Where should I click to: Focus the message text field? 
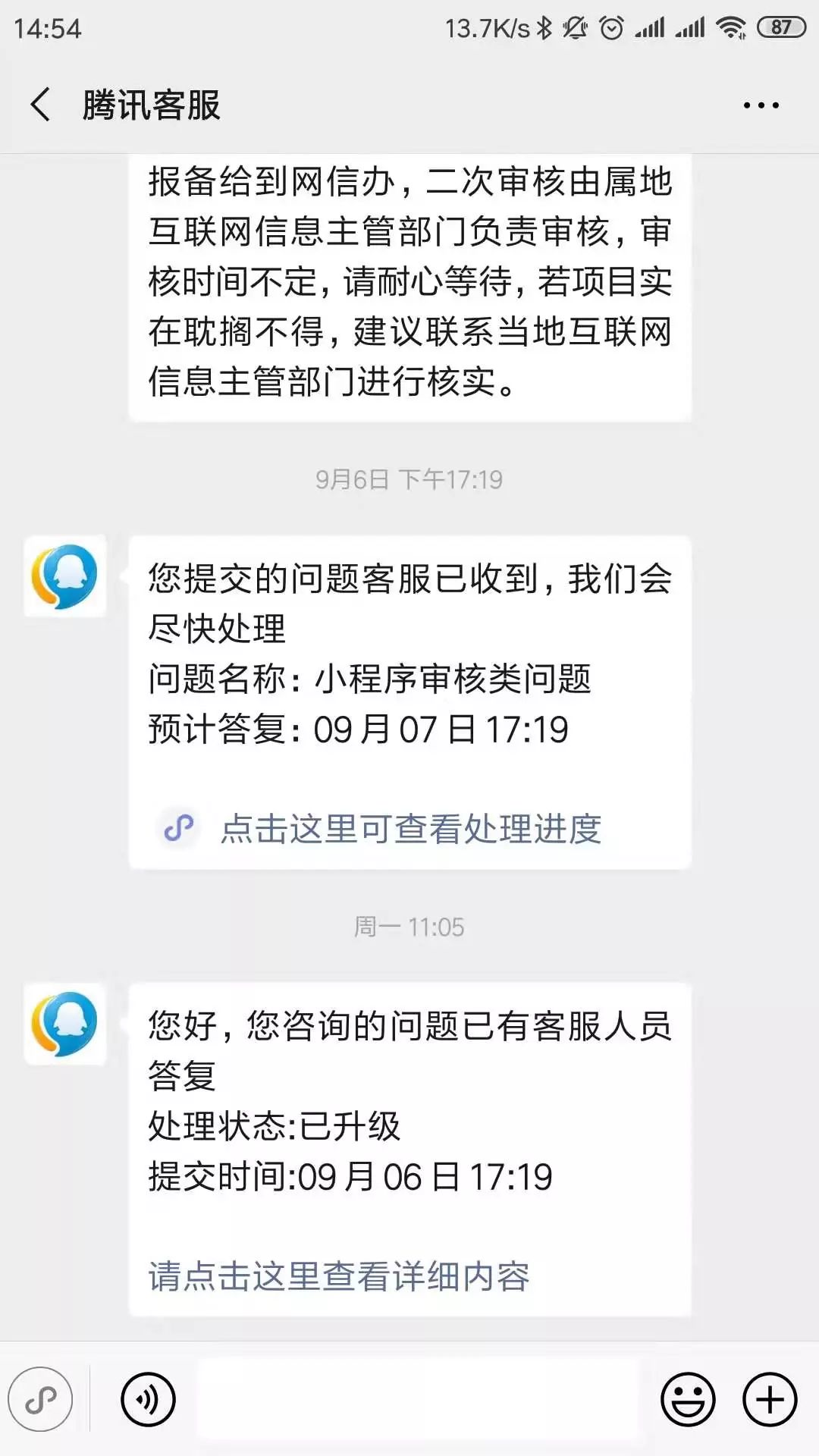[419, 1400]
